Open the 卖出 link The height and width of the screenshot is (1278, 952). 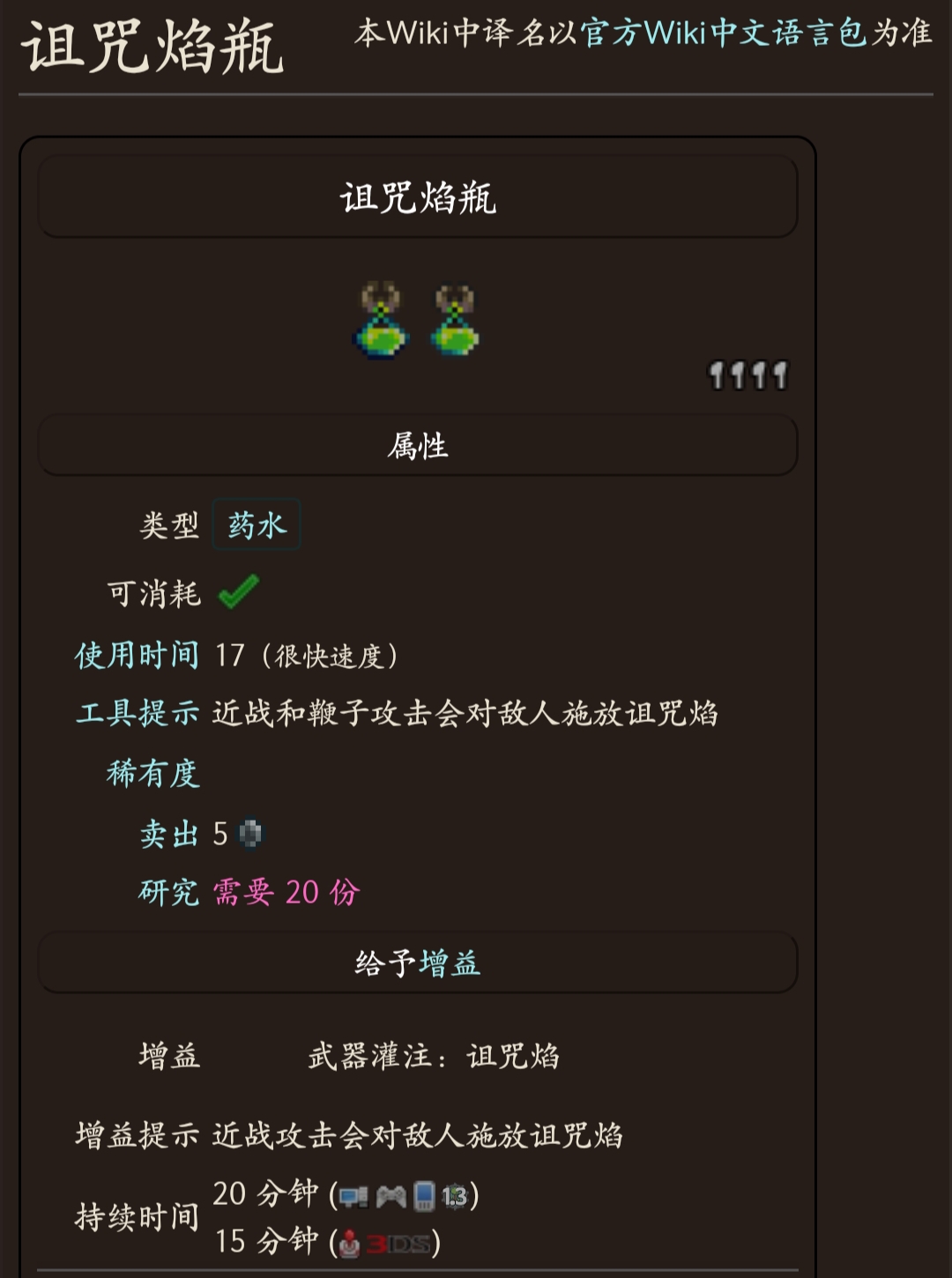pos(168,834)
